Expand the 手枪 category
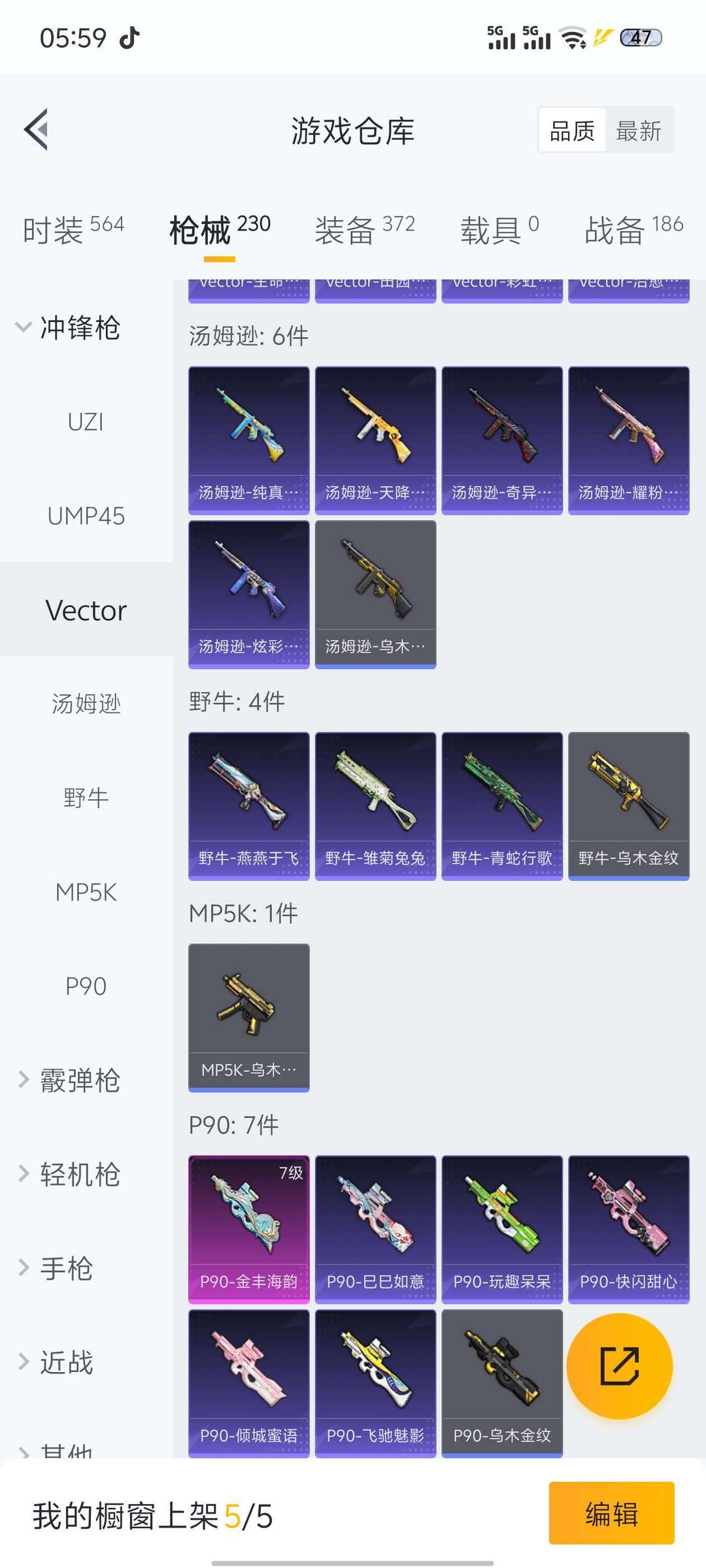This screenshot has height=1568, width=706. pyautogui.click(x=55, y=1268)
